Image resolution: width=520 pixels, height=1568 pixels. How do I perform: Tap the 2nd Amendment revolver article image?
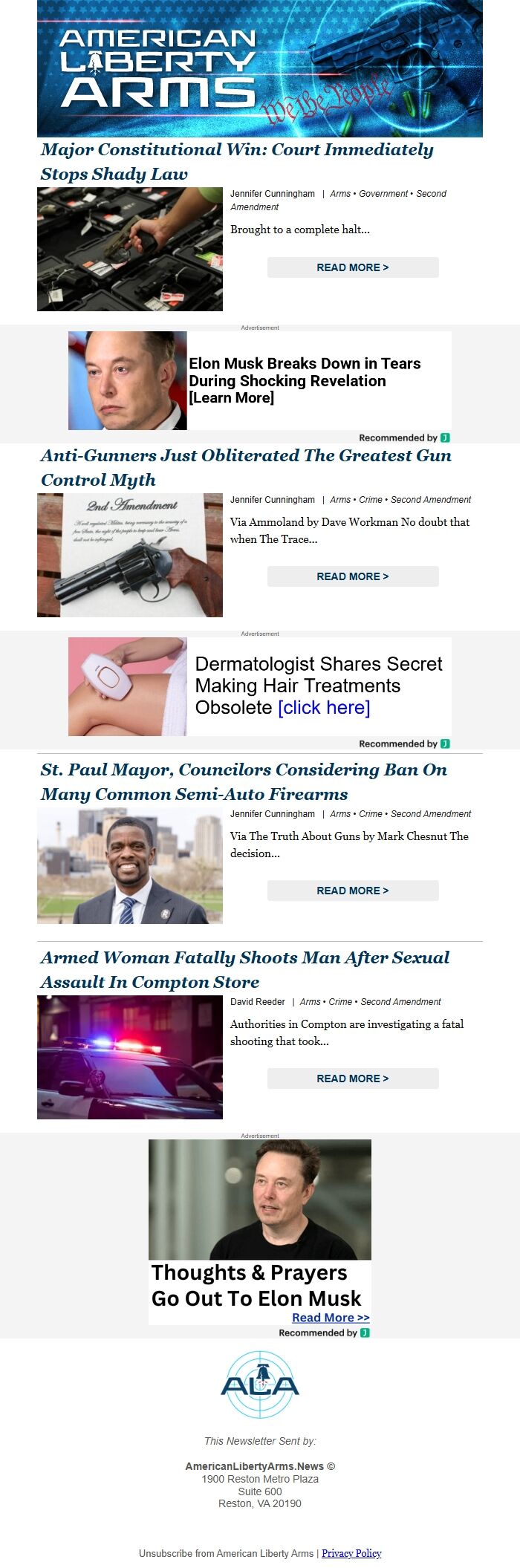click(130, 555)
